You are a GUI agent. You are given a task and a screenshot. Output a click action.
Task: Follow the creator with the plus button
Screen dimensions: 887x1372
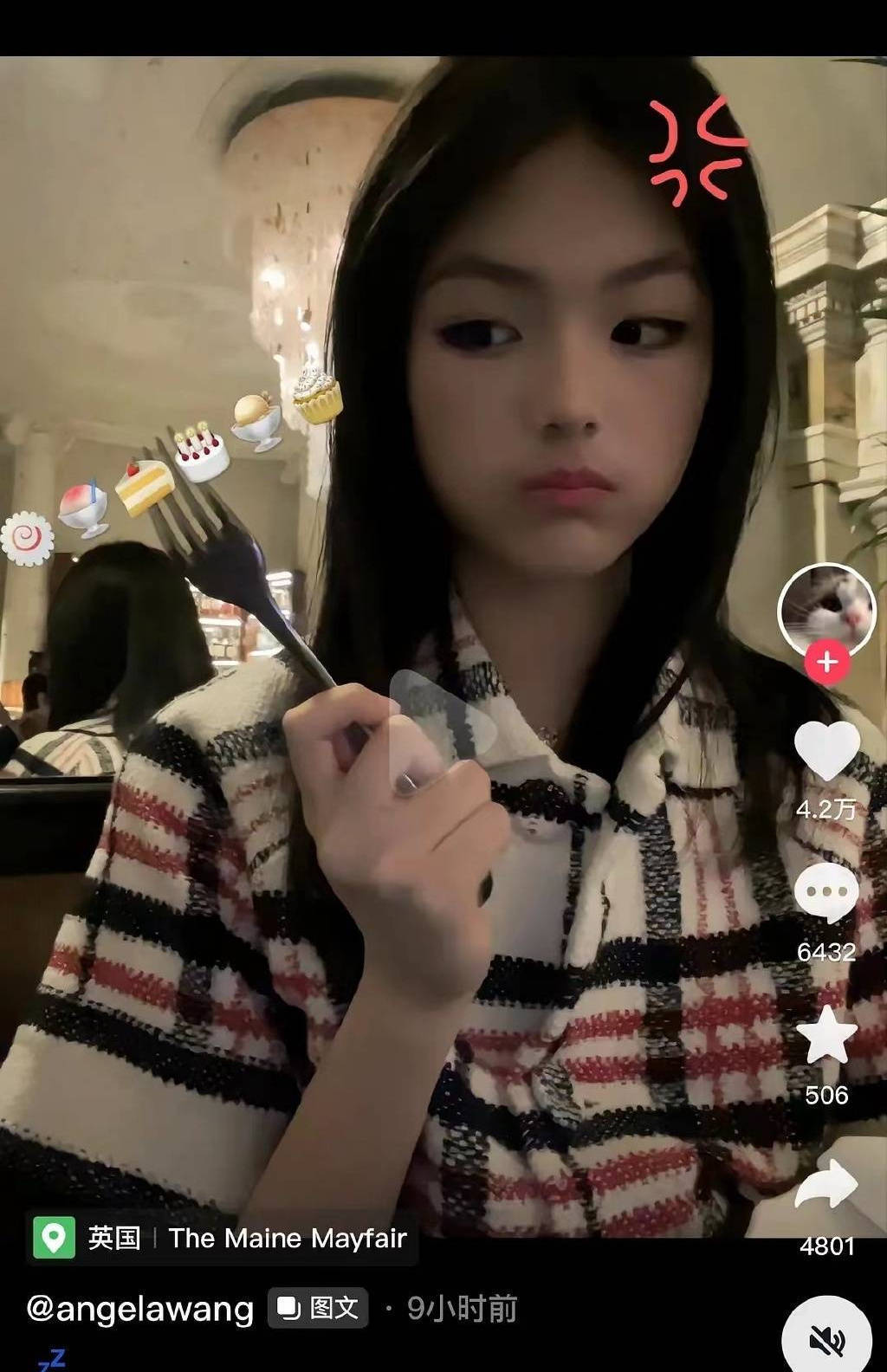point(826,663)
